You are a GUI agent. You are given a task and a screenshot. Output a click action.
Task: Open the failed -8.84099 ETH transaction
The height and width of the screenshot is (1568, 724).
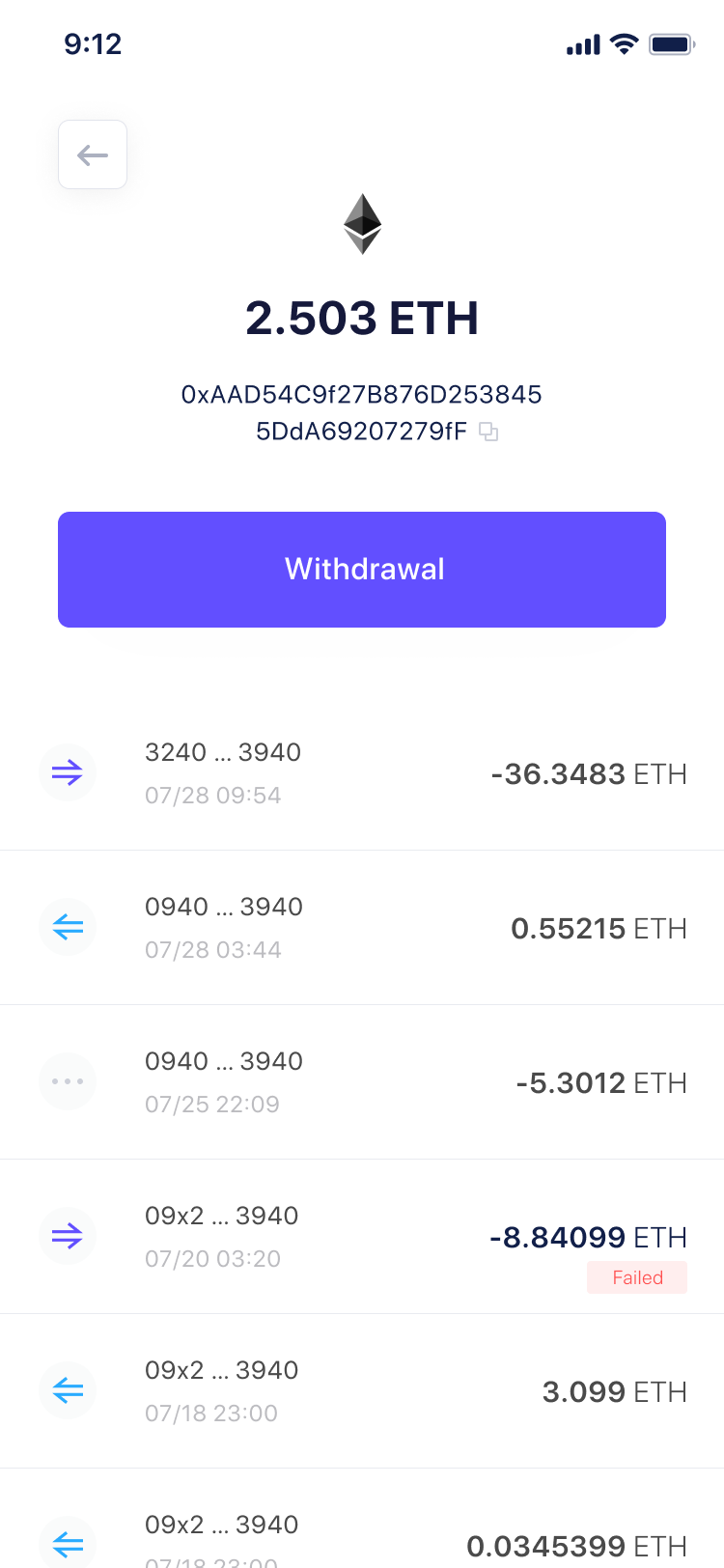362,1237
